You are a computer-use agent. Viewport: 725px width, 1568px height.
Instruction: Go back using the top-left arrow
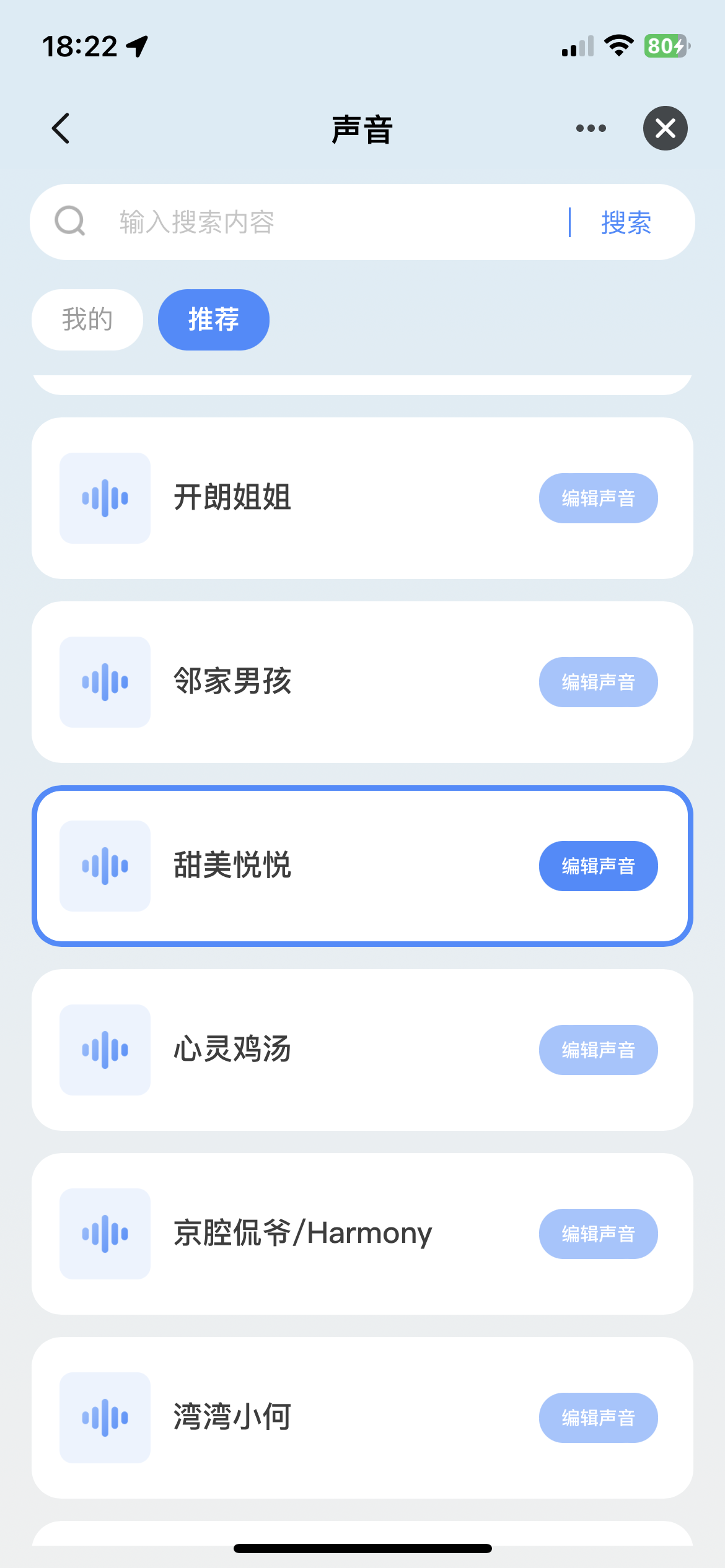tap(61, 129)
